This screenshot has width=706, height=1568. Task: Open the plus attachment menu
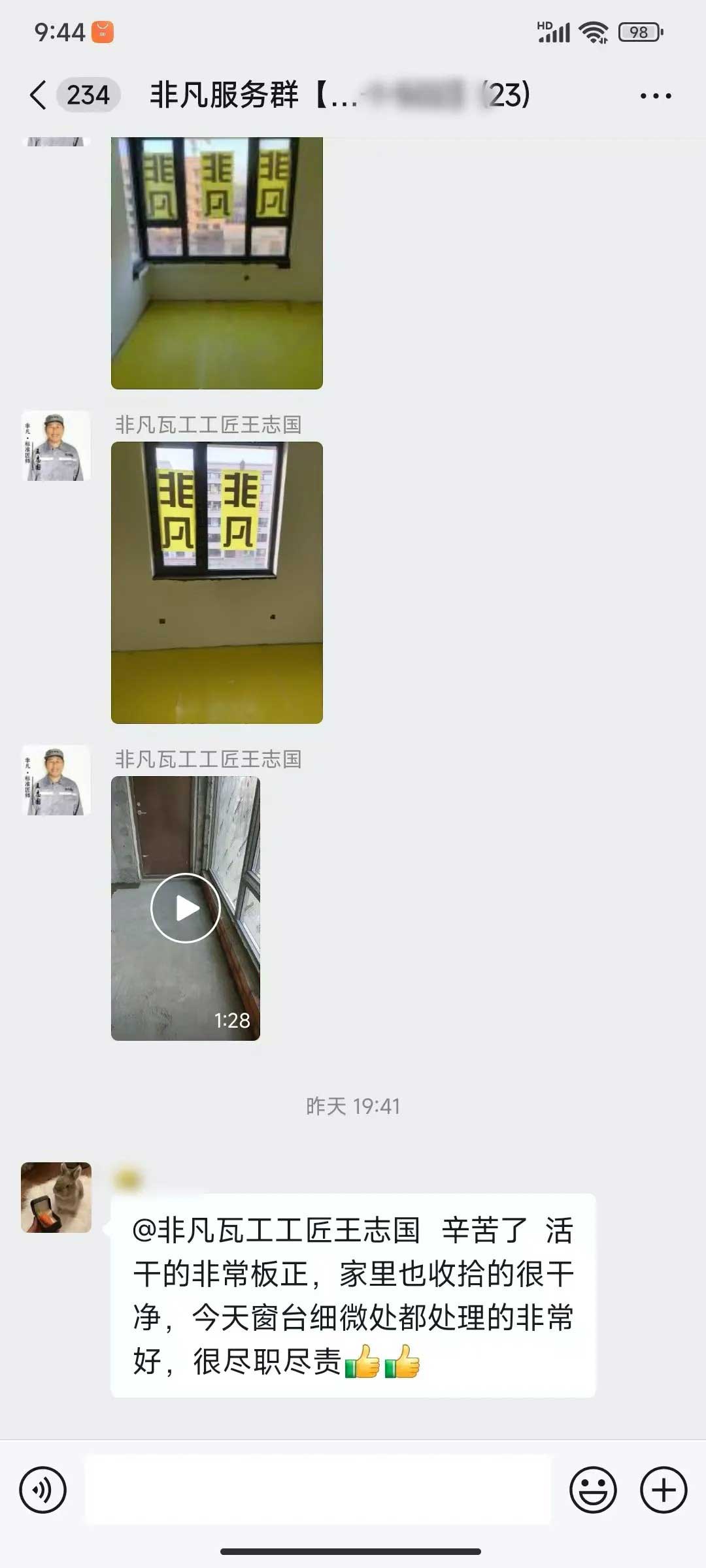(663, 1490)
